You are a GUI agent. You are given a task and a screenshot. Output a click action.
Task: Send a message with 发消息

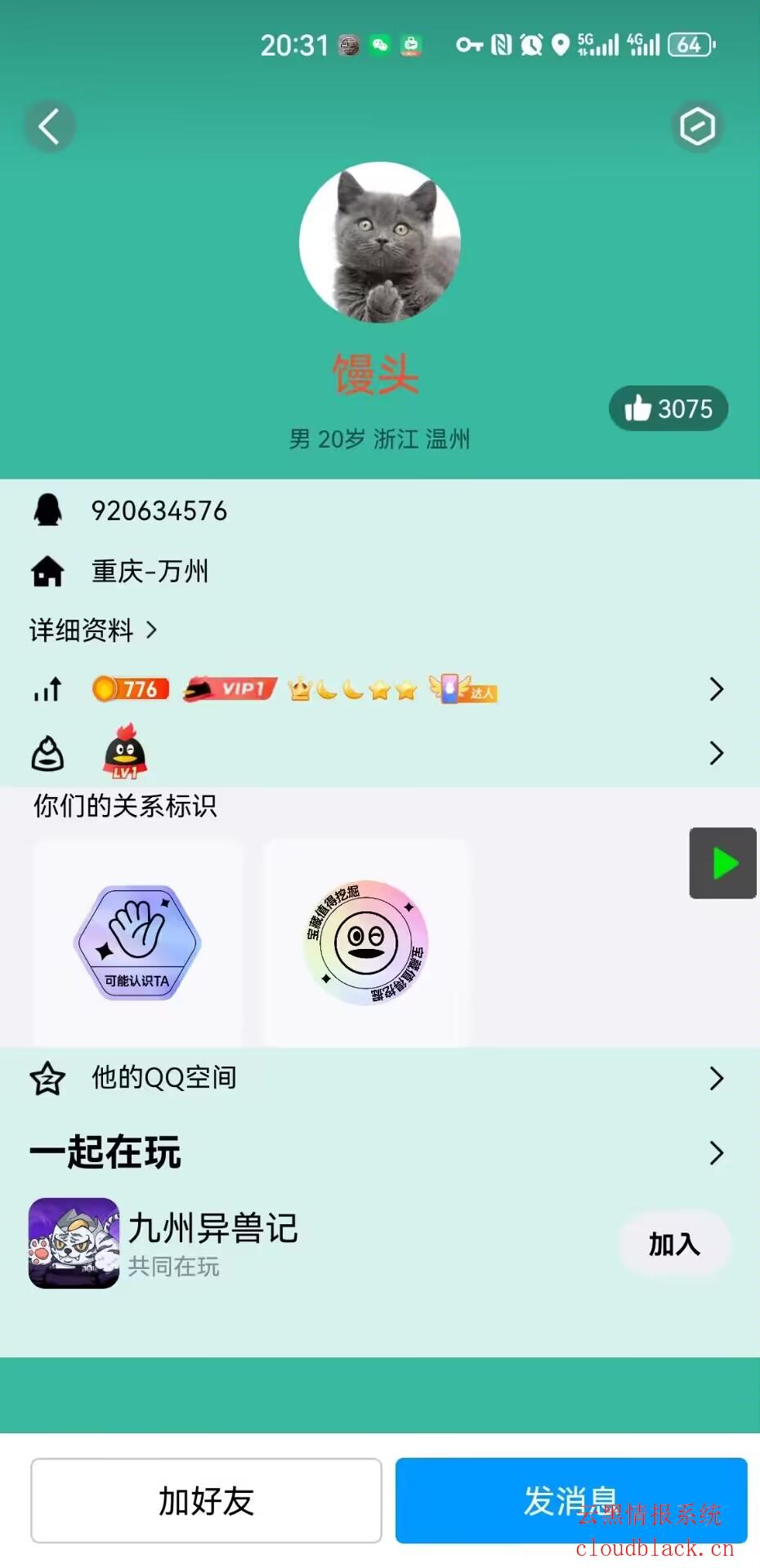[570, 1500]
